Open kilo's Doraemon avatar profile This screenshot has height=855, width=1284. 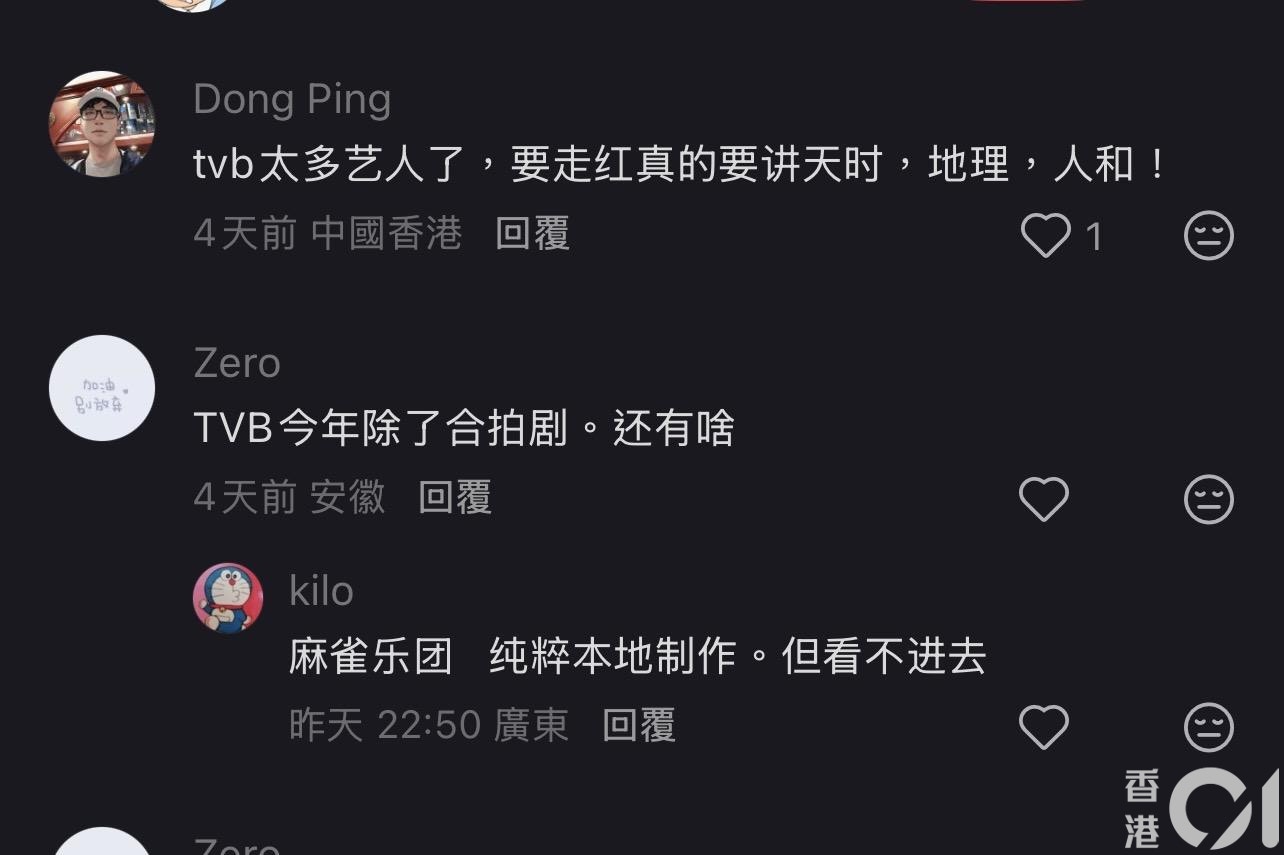pos(228,598)
